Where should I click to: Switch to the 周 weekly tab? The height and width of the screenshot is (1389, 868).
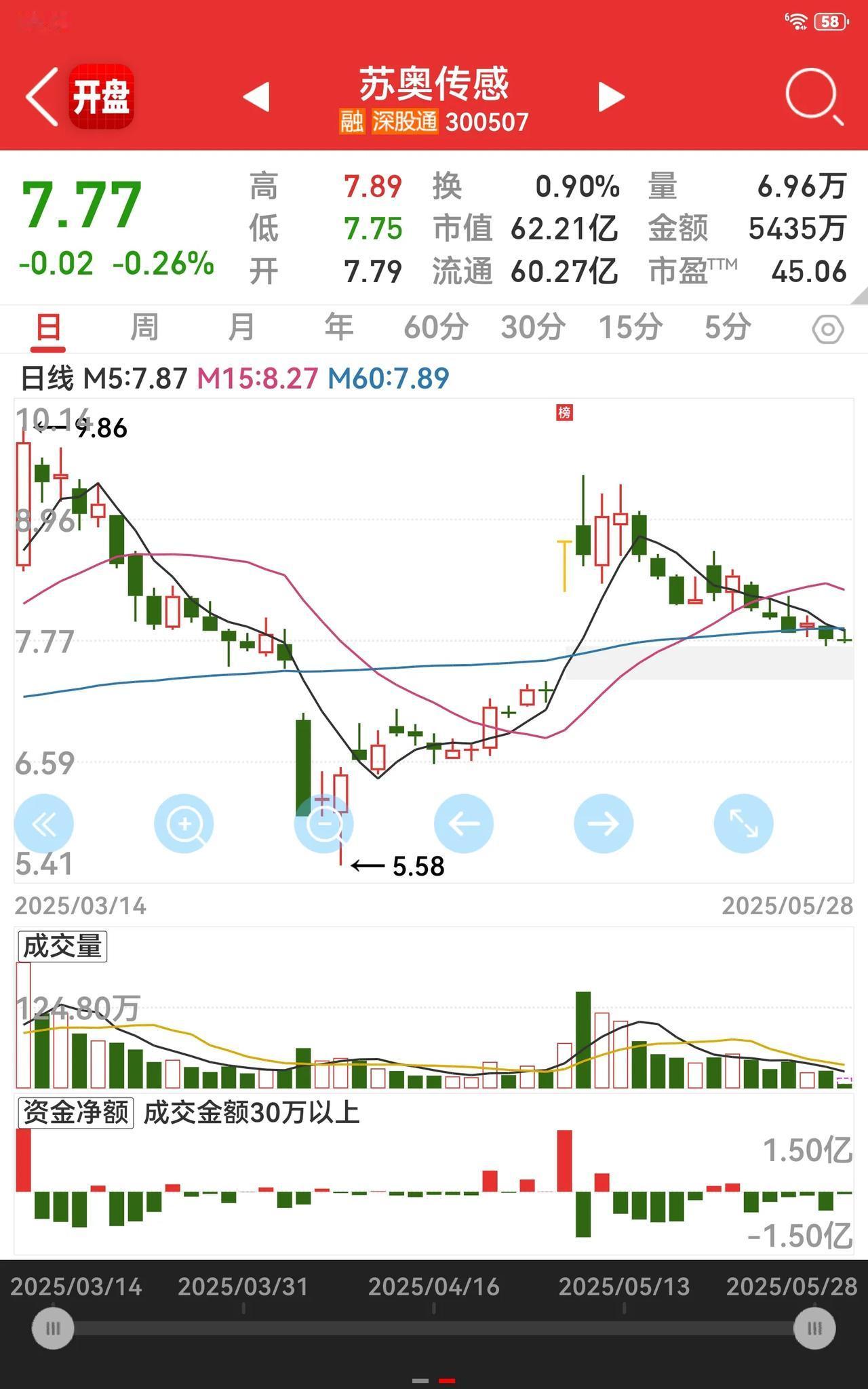click(144, 328)
